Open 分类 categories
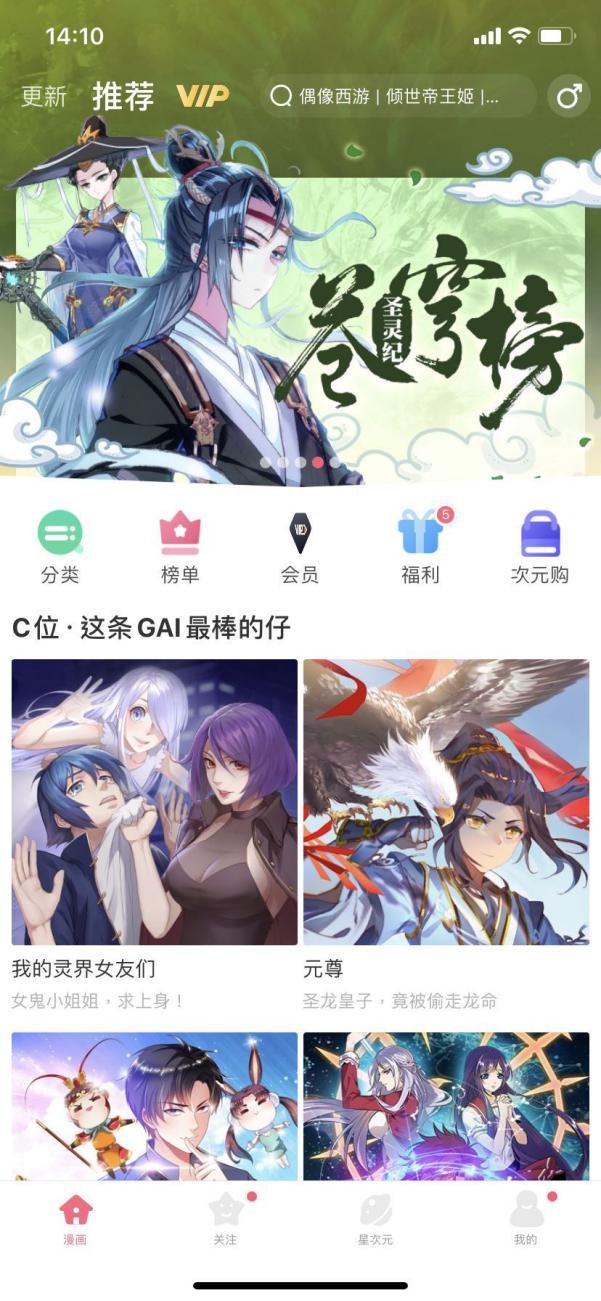 click(x=60, y=546)
